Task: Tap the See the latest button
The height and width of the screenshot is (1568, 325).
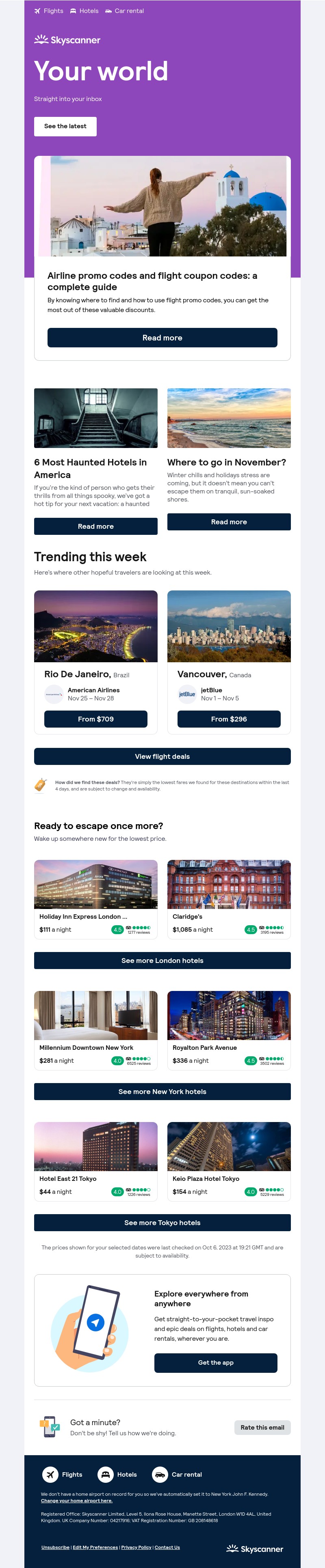Action: click(65, 126)
